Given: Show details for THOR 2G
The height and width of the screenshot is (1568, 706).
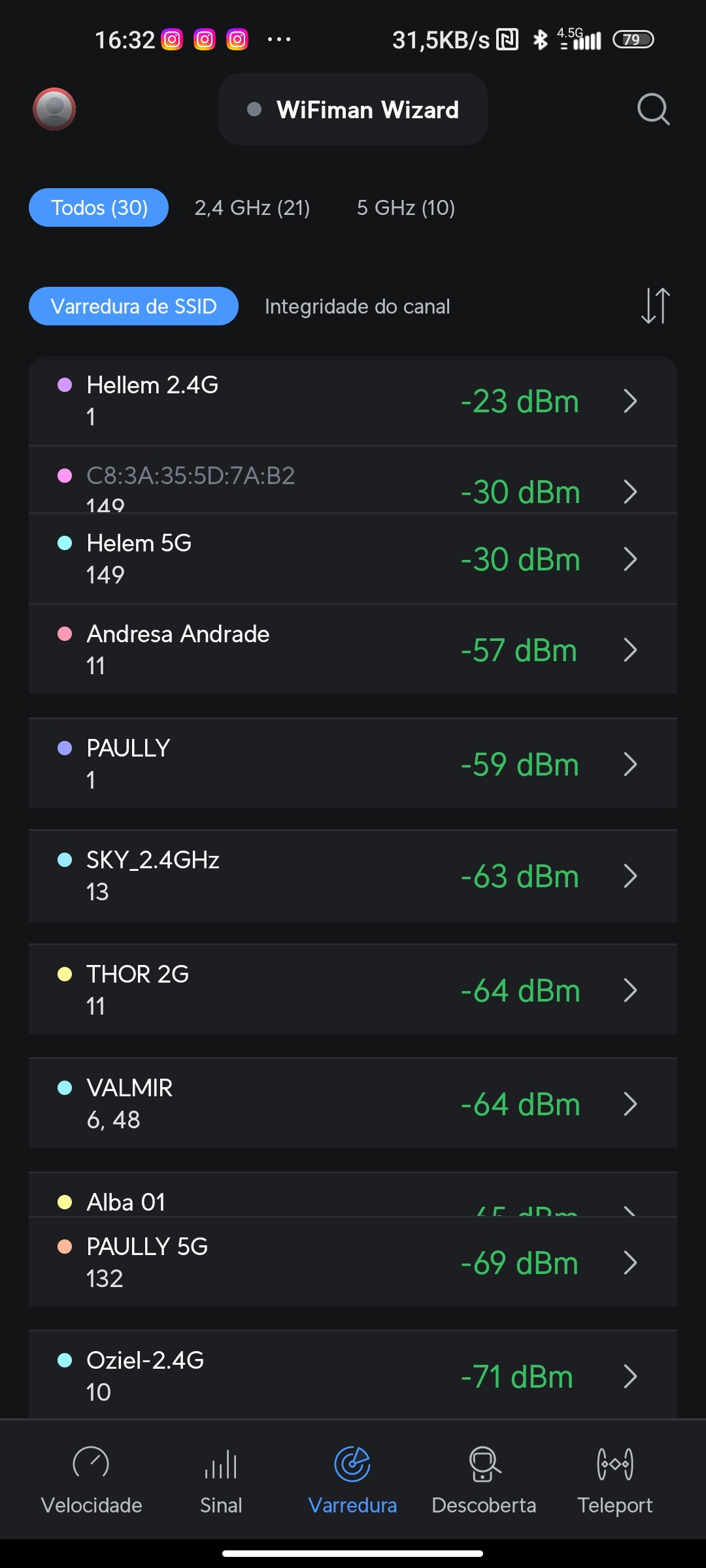Looking at the screenshot, I should pyautogui.click(x=353, y=990).
